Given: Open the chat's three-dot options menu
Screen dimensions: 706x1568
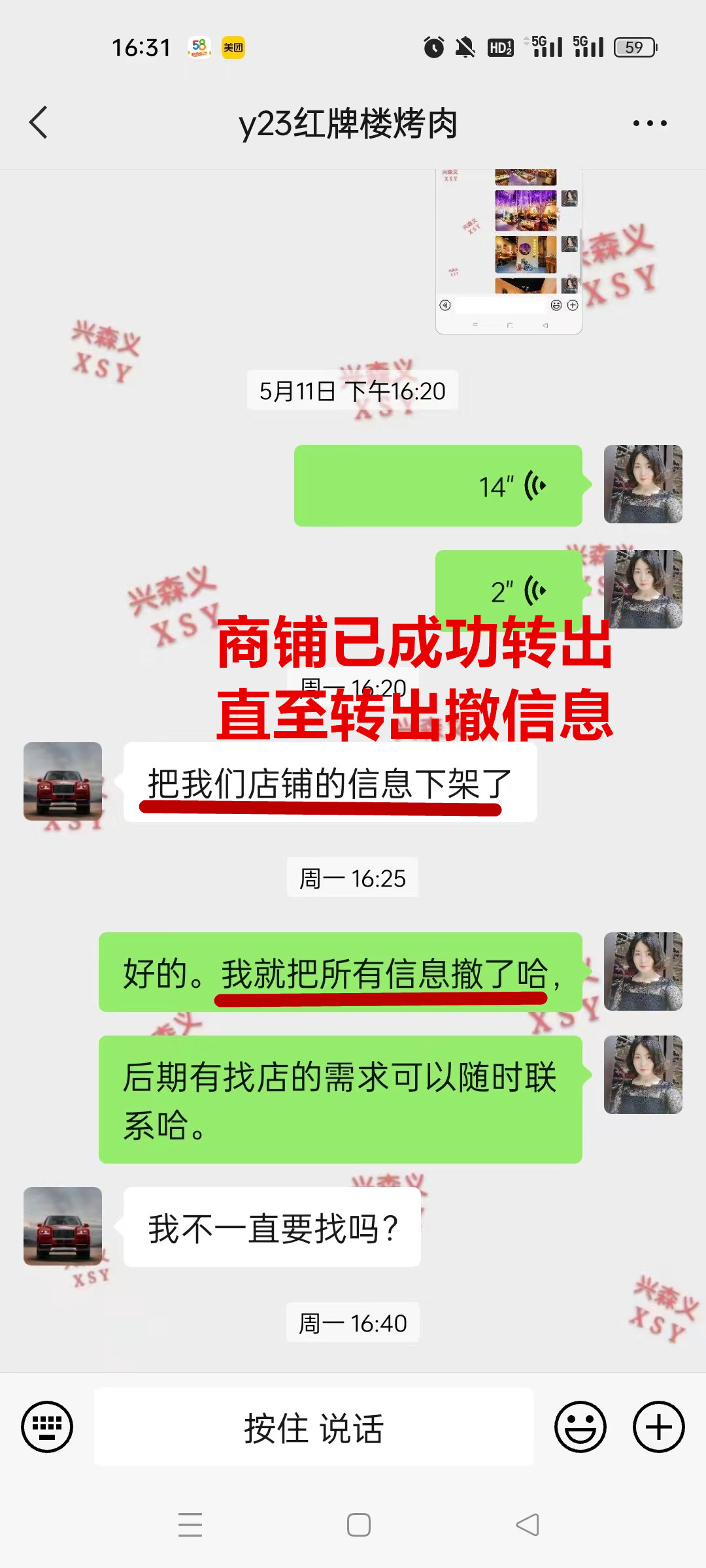Looking at the screenshot, I should click(650, 123).
